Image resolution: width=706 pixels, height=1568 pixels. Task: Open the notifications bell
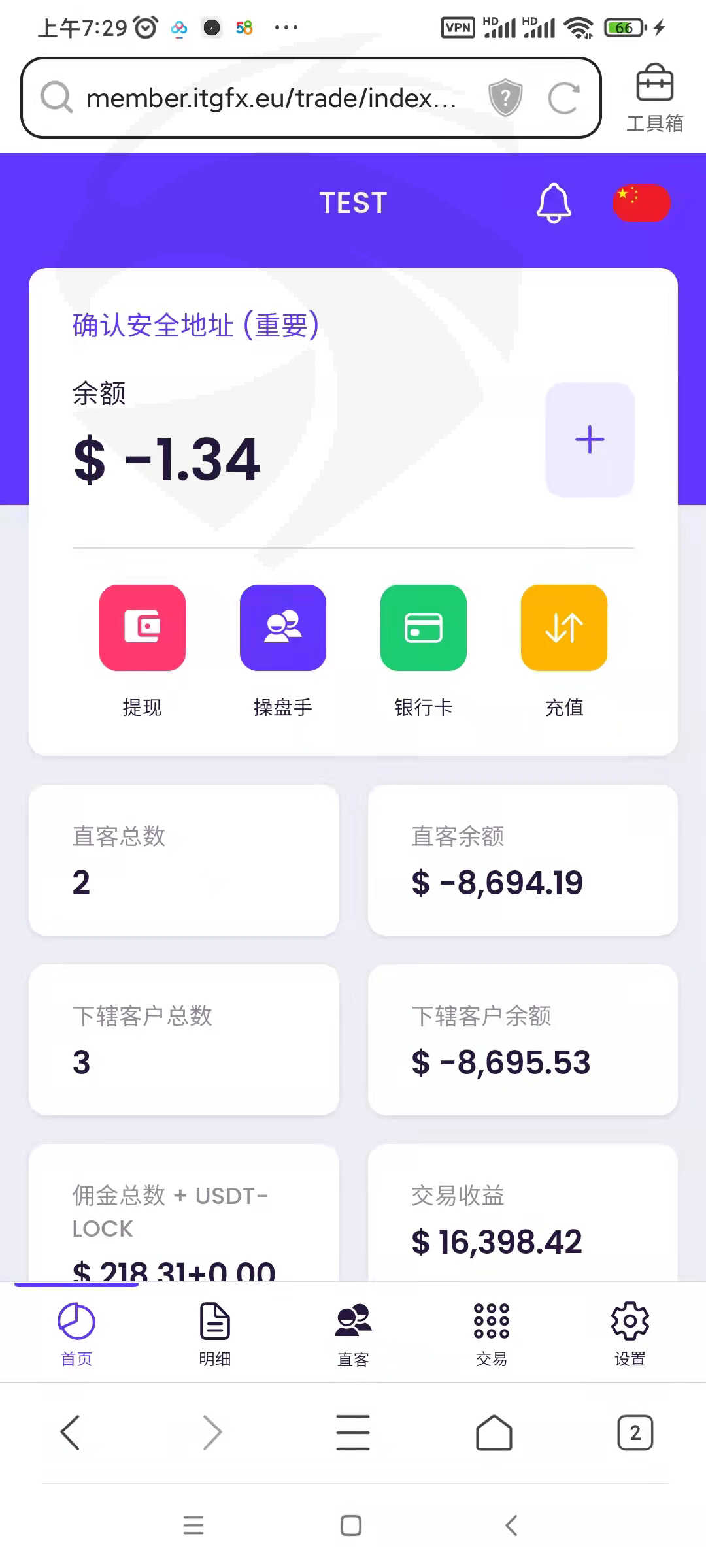pos(554,203)
